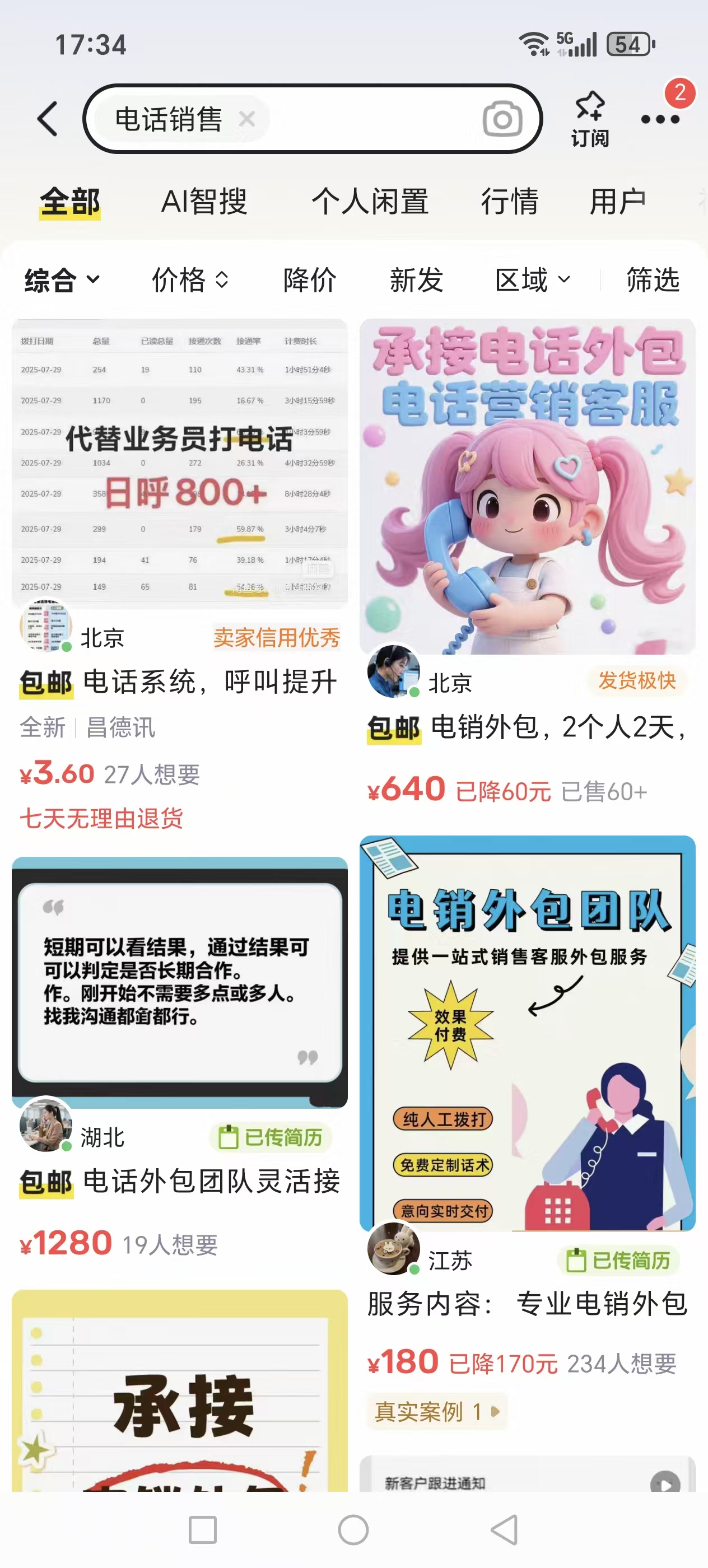Viewport: 708px width, 1568px height.
Task: Open the 筛选 filter panel
Action: point(653,280)
